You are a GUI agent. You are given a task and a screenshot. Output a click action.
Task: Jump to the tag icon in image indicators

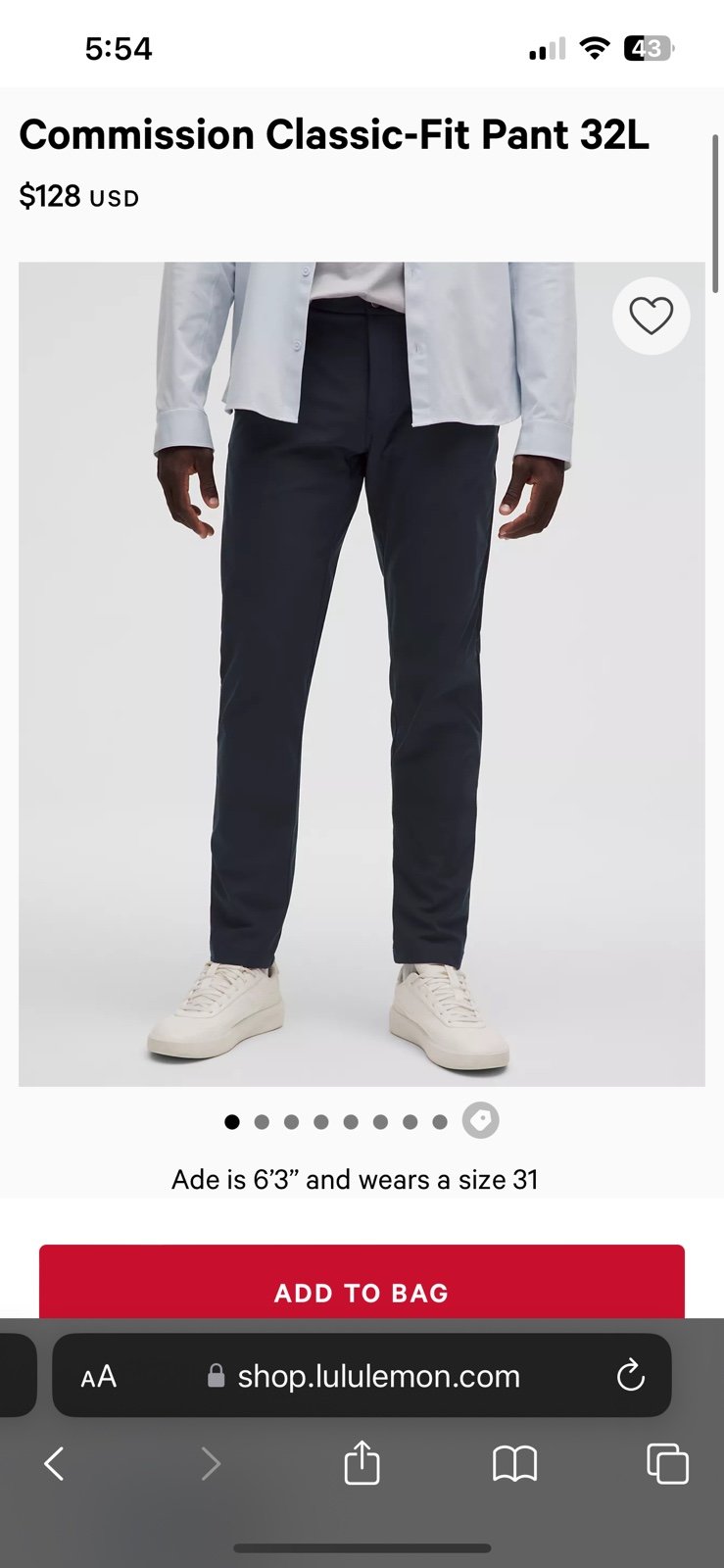click(x=480, y=1120)
